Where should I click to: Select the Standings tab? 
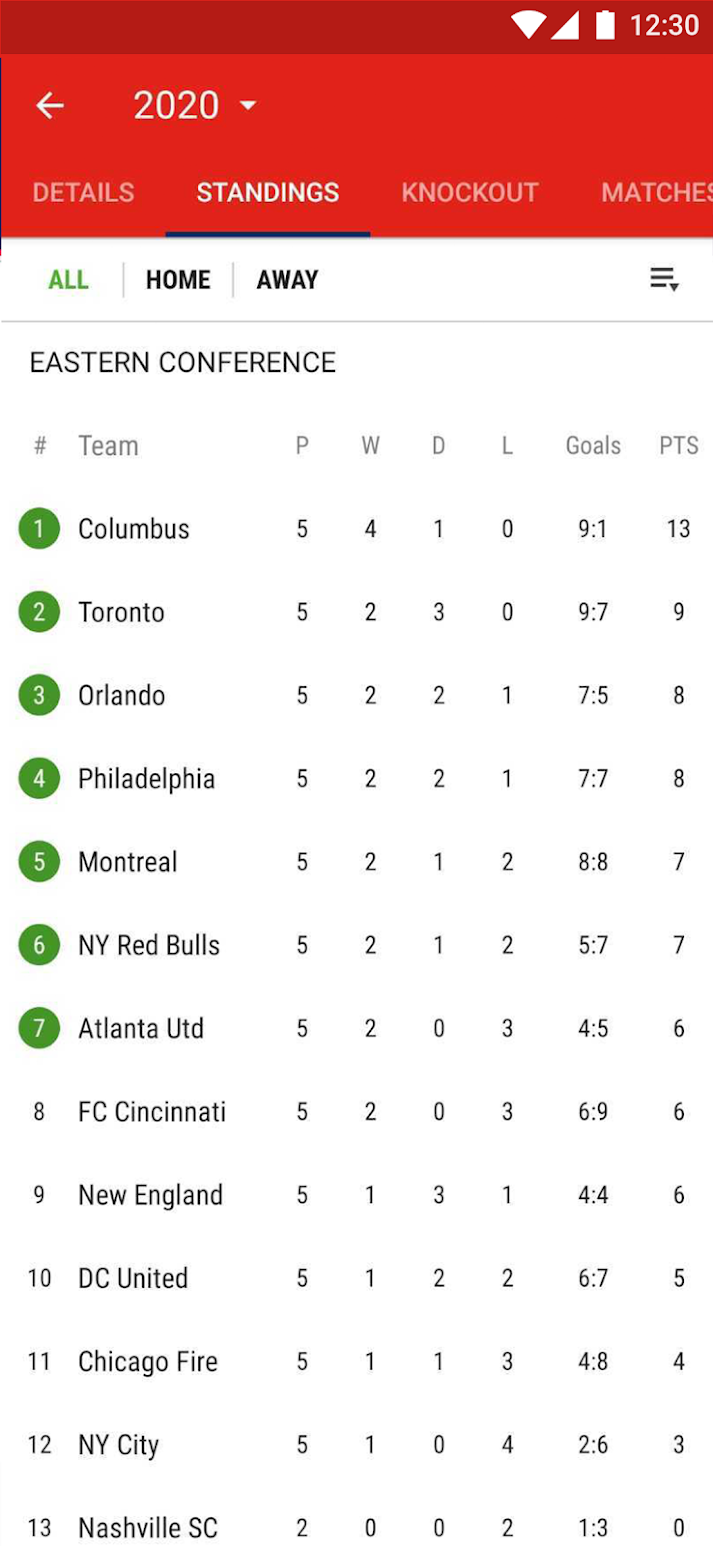click(x=268, y=192)
